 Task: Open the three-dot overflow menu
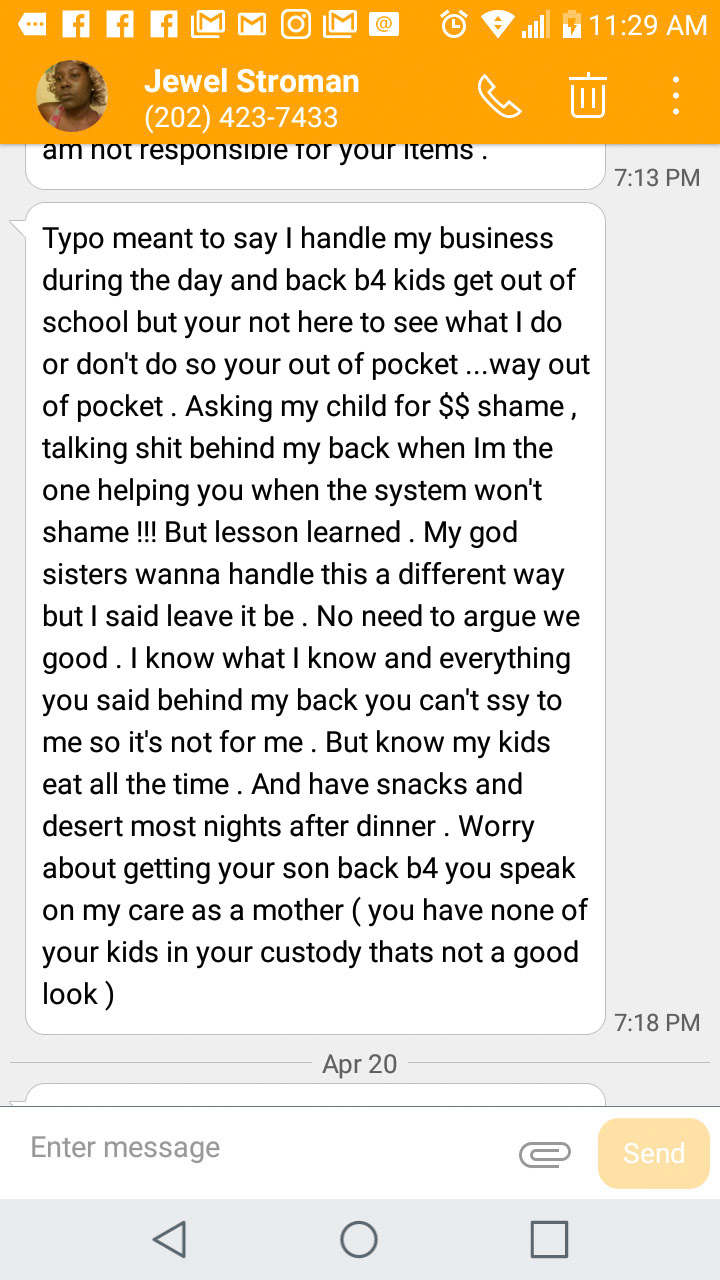click(677, 96)
